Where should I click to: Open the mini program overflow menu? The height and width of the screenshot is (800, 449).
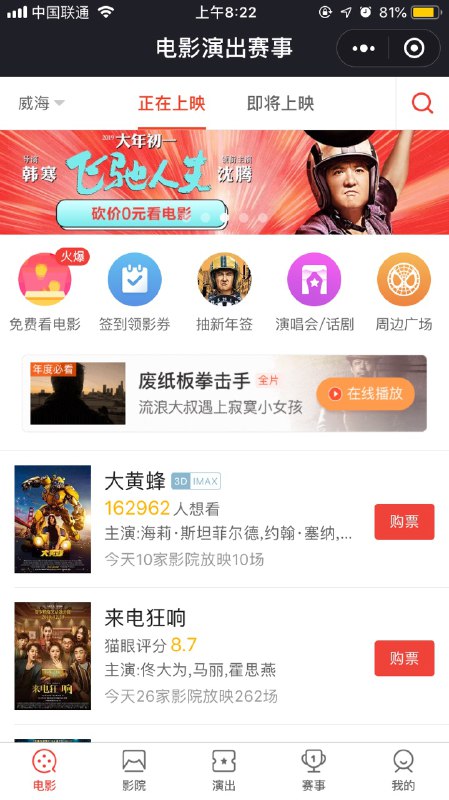click(x=363, y=48)
